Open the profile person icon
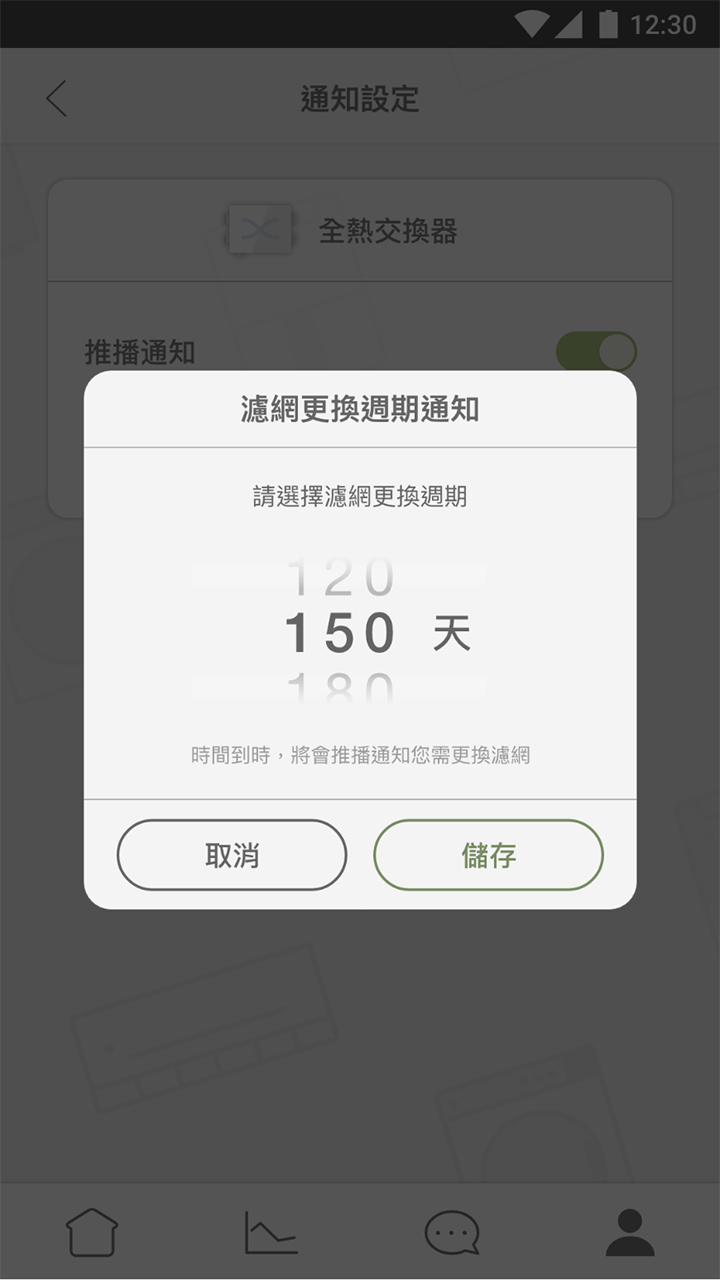This screenshot has width=720, height=1280. pyautogui.click(x=630, y=1232)
